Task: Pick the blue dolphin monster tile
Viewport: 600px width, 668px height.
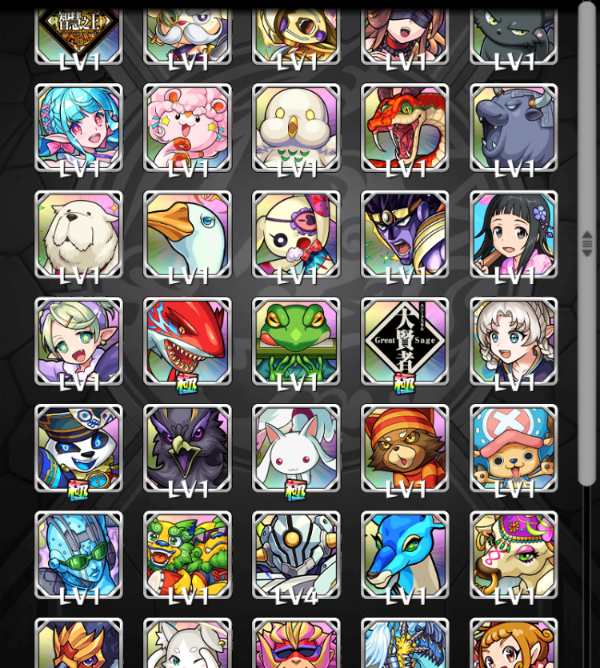Action: (405, 555)
